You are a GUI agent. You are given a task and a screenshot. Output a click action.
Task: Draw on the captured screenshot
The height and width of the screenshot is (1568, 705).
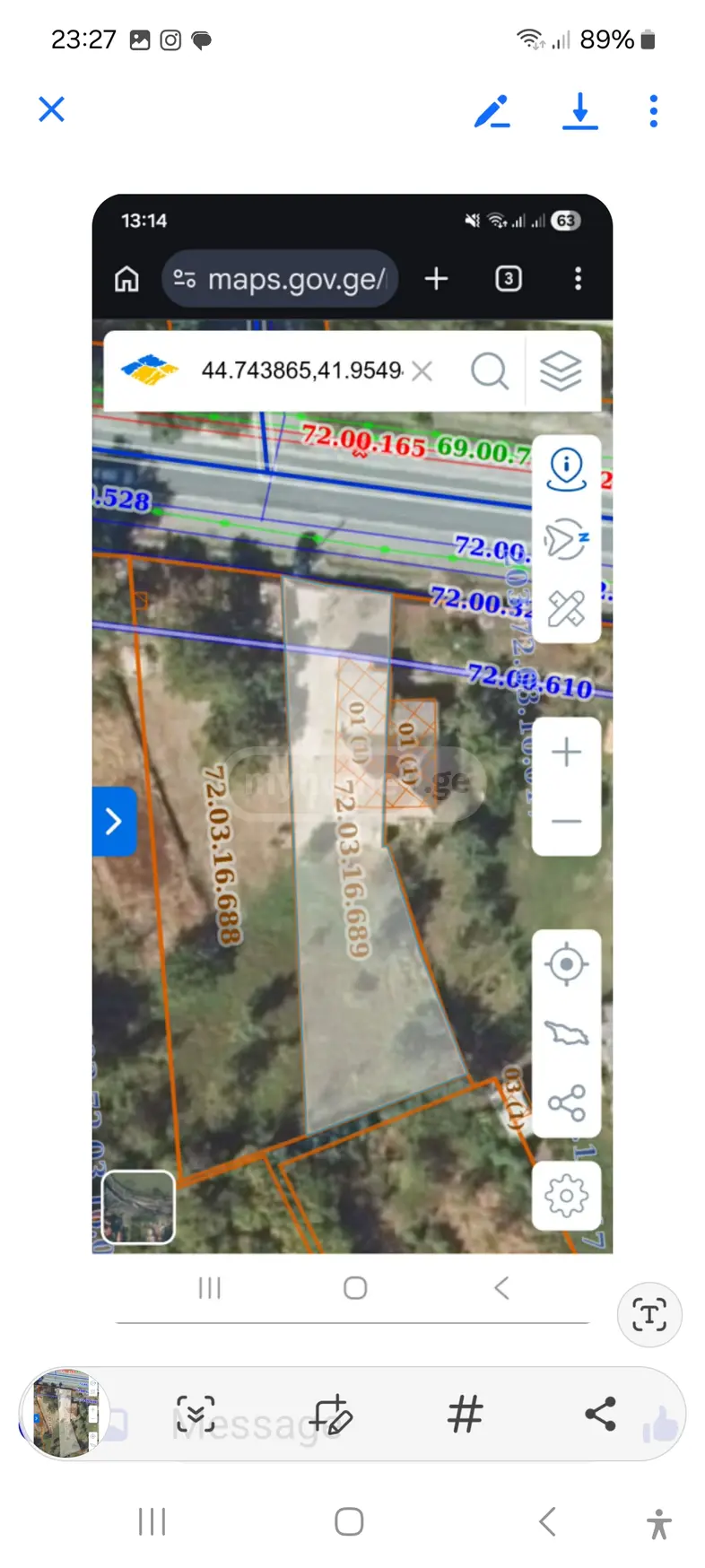click(331, 1415)
